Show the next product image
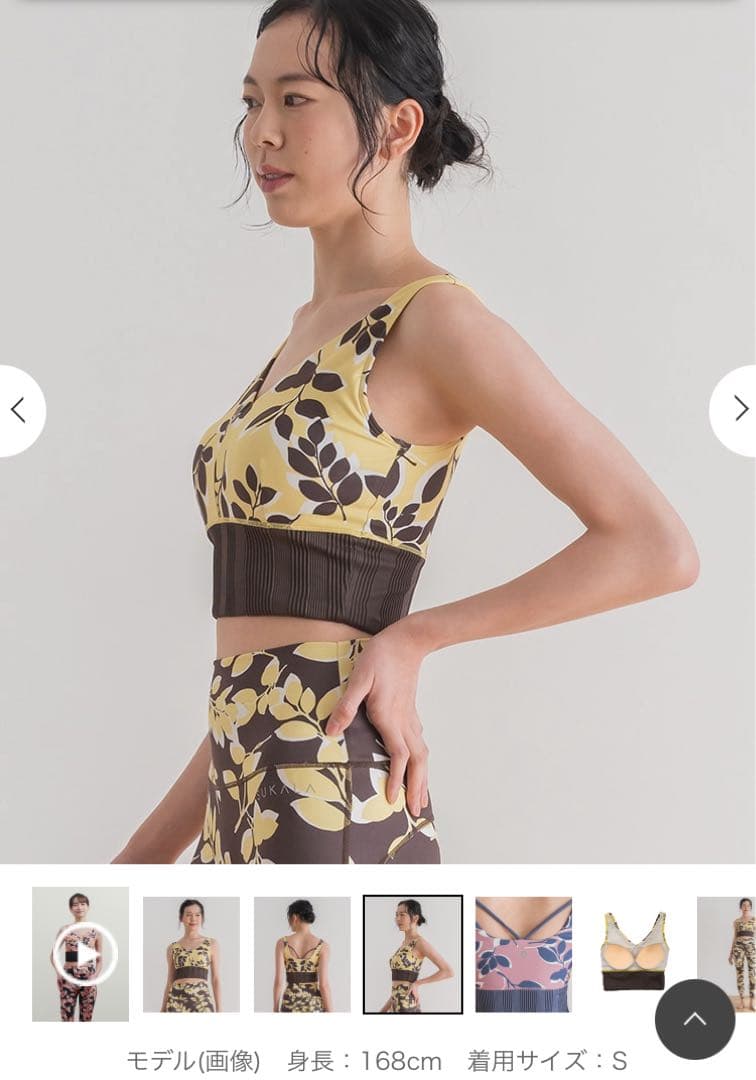The width and height of the screenshot is (756, 1080). tap(738, 410)
